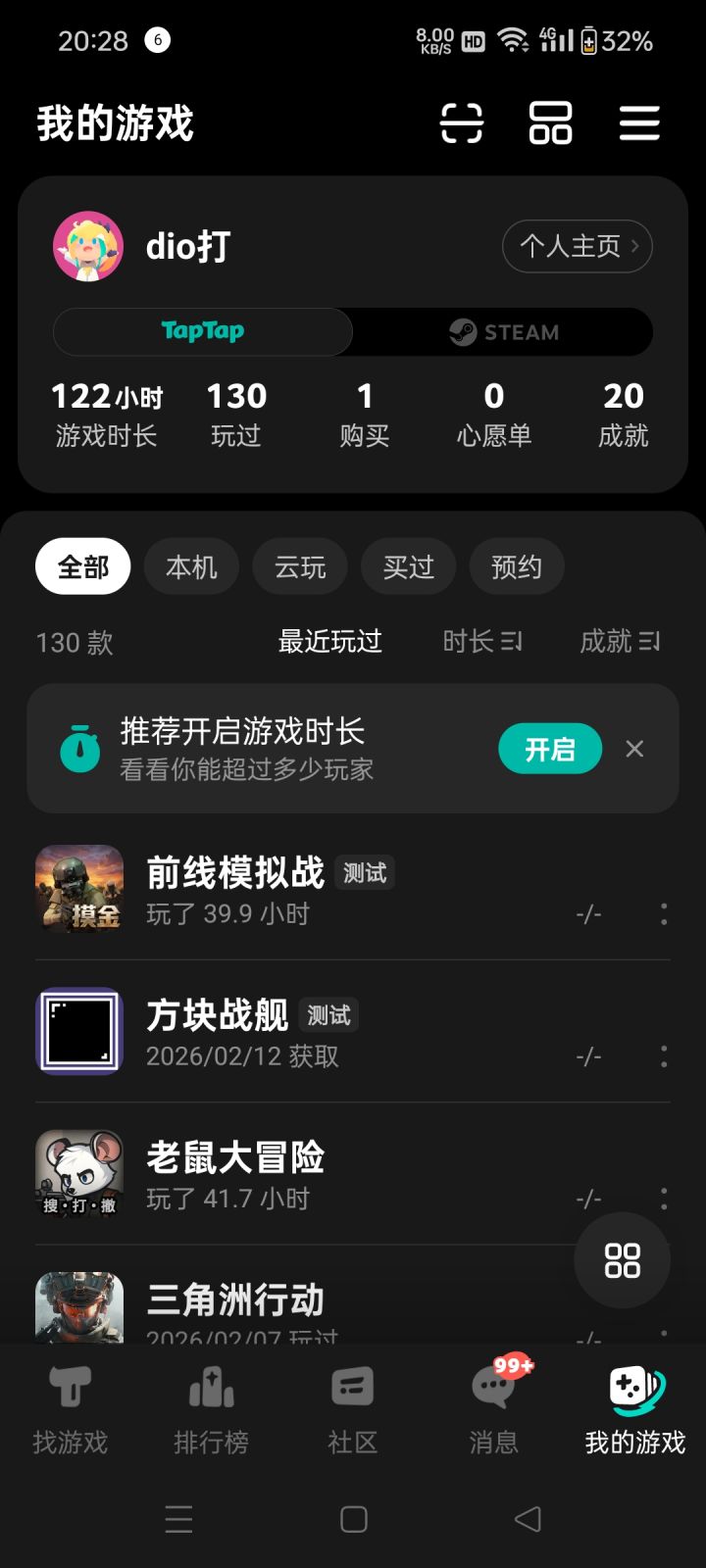The width and height of the screenshot is (706, 1568).
Task: Select the 买过 filter tab
Action: 408,566
